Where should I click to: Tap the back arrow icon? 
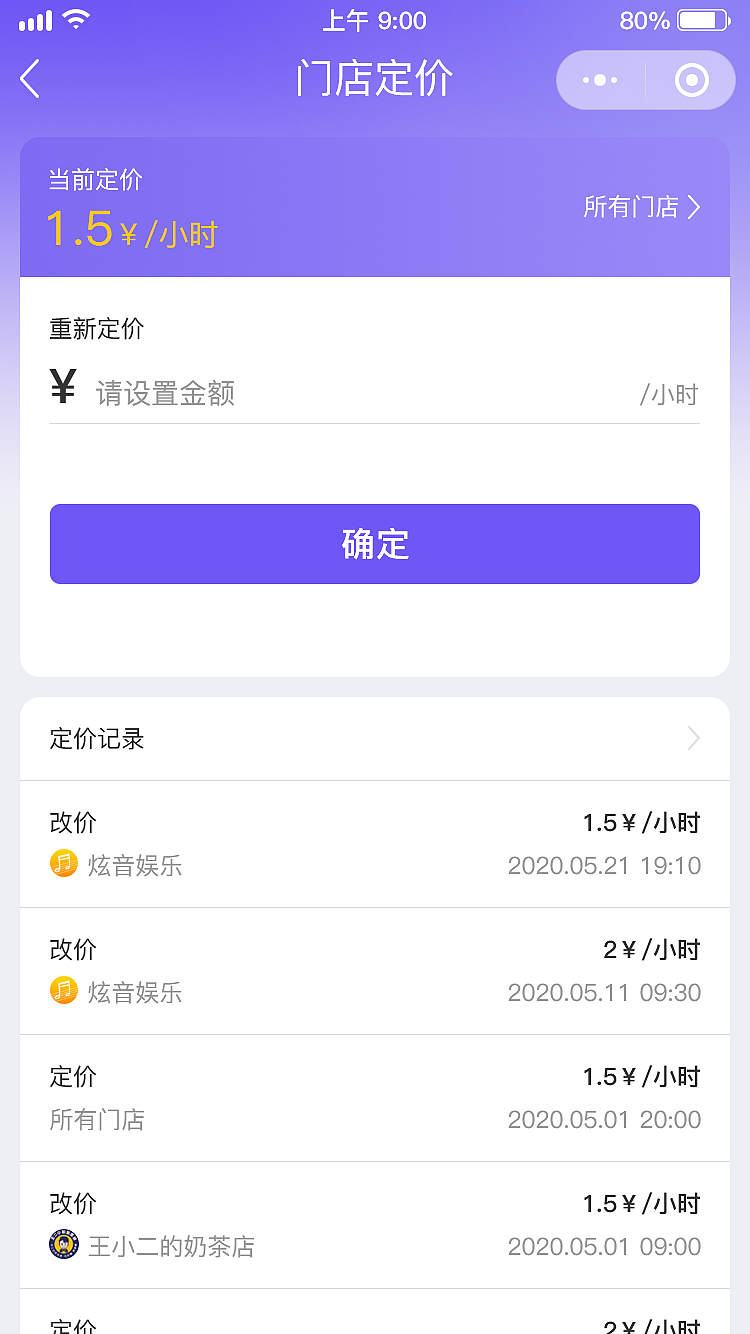point(28,80)
